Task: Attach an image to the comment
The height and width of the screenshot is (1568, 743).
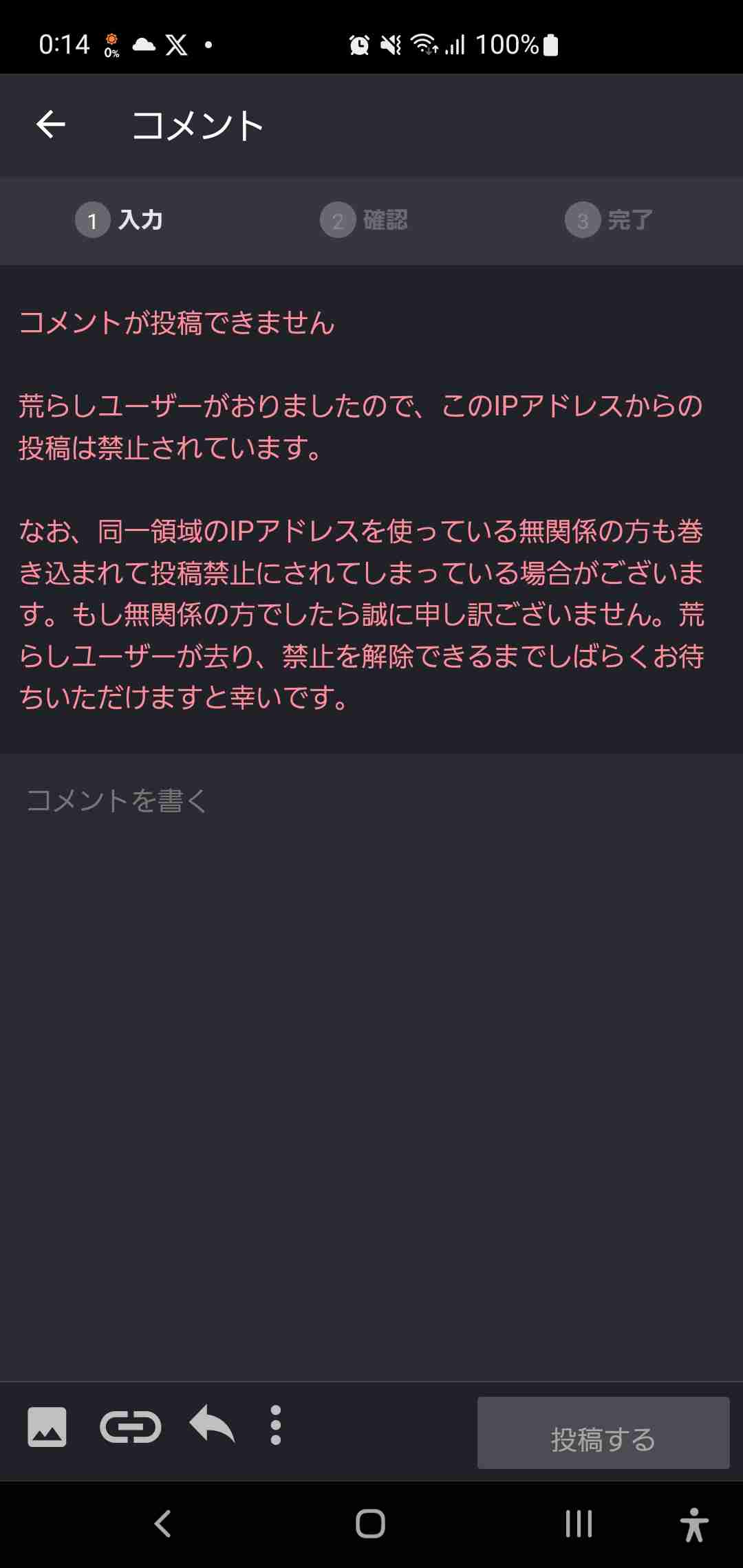Action: coord(47,1427)
